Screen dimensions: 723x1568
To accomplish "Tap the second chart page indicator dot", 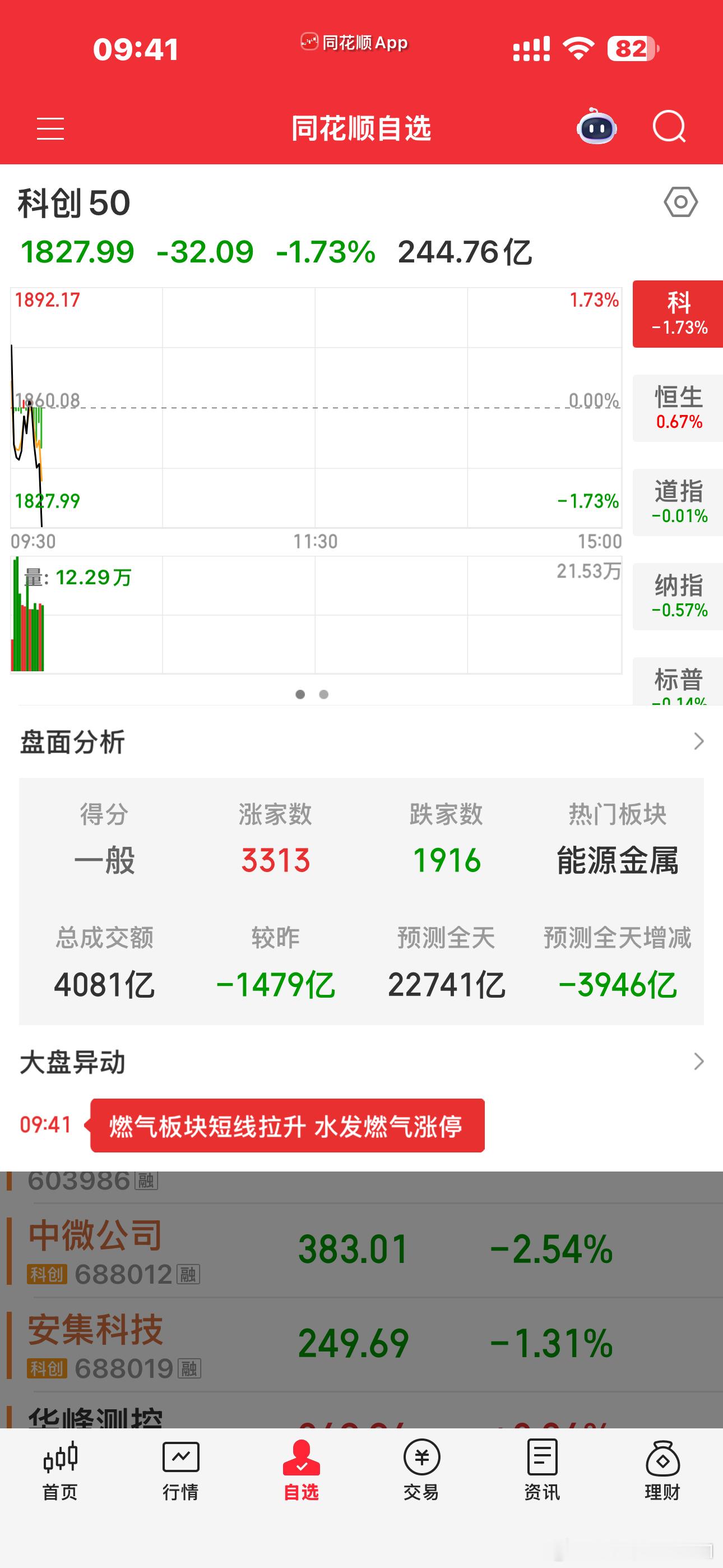I will pos(324,694).
